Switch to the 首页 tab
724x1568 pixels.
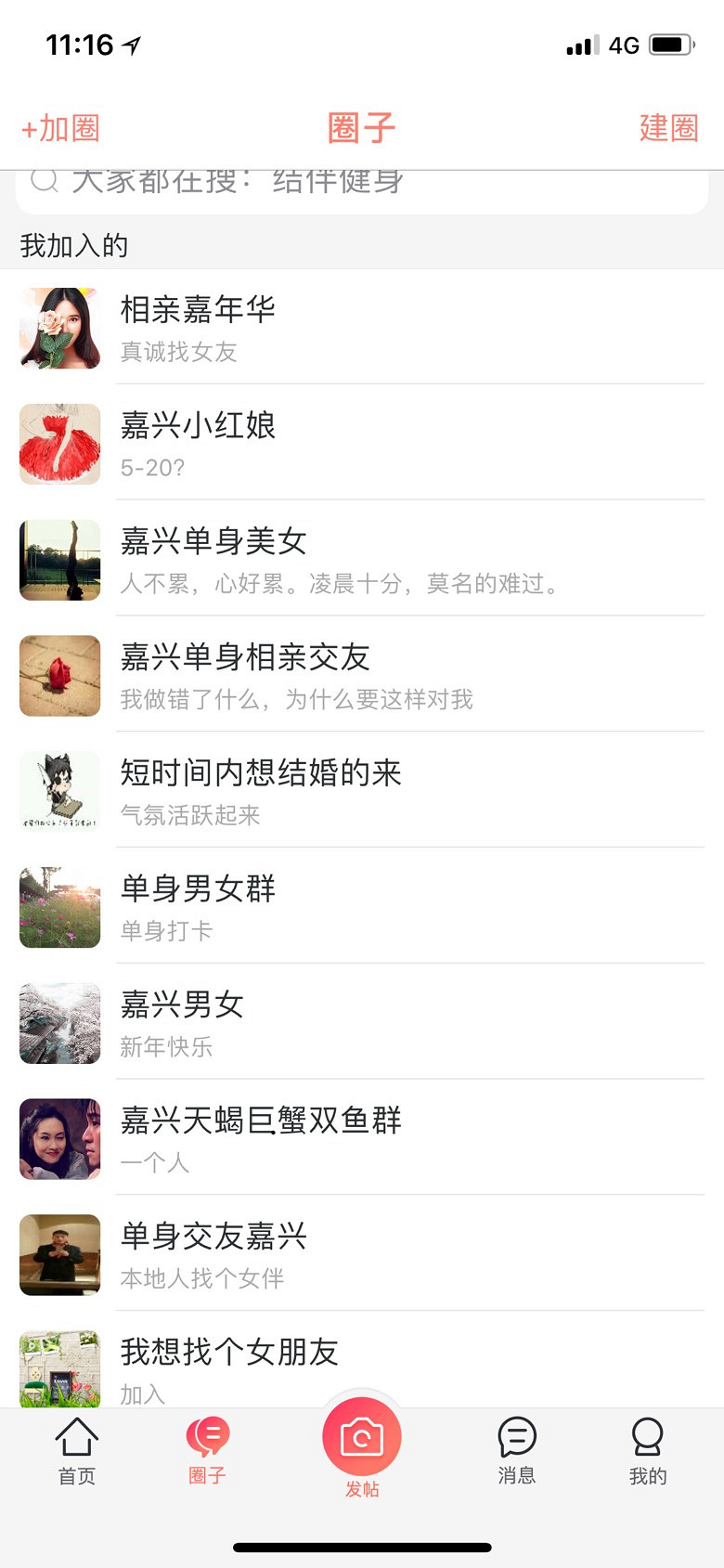[77, 1451]
